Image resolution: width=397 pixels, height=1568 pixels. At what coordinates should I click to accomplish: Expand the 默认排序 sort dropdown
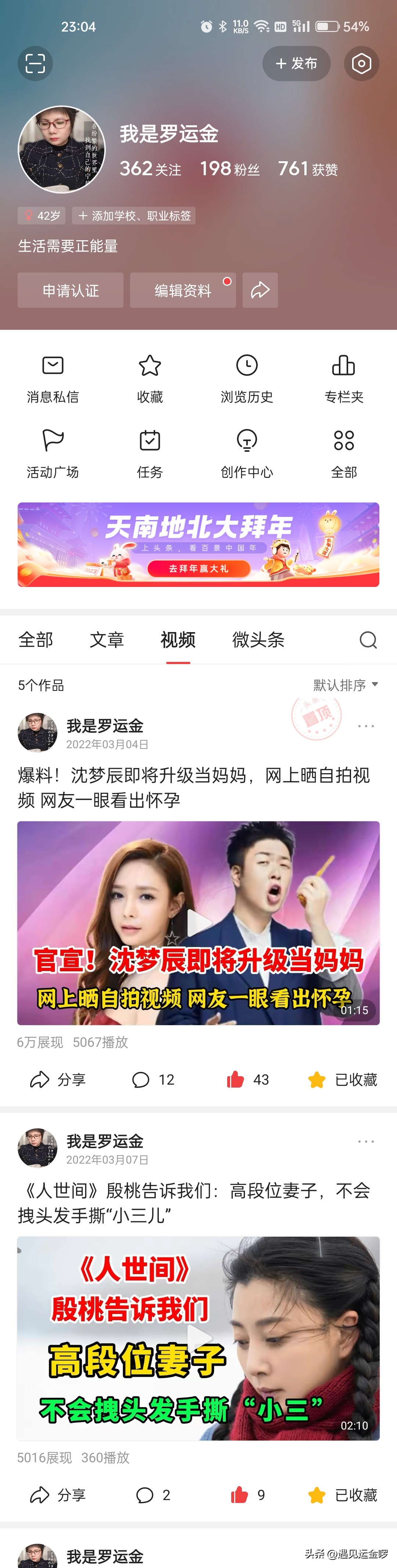pos(345,685)
